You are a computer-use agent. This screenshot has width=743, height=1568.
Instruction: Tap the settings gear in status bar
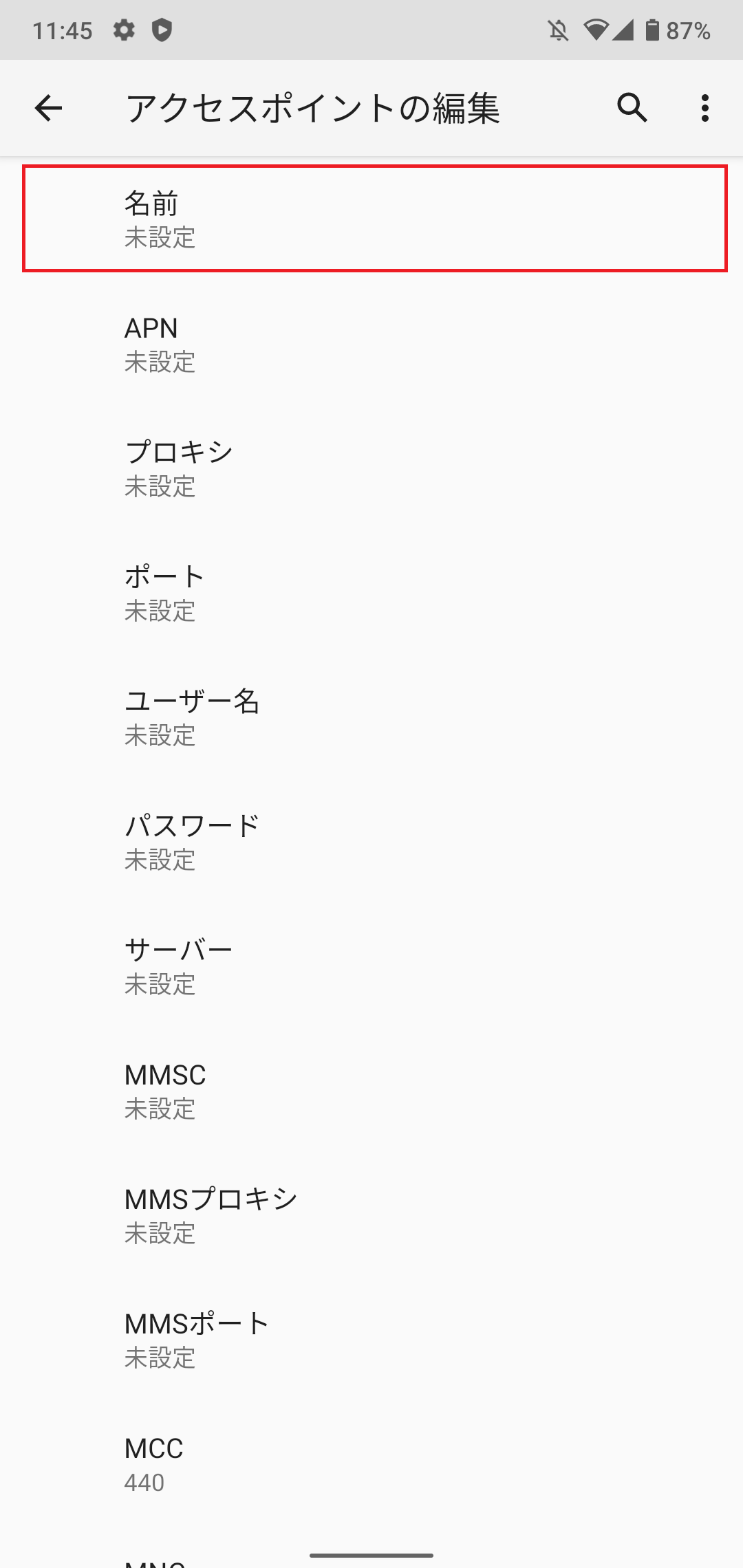point(125,29)
